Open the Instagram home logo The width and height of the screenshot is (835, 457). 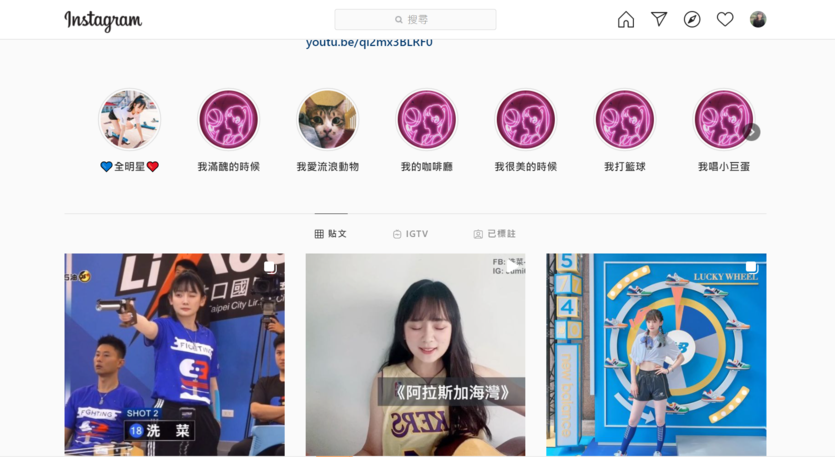point(103,20)
